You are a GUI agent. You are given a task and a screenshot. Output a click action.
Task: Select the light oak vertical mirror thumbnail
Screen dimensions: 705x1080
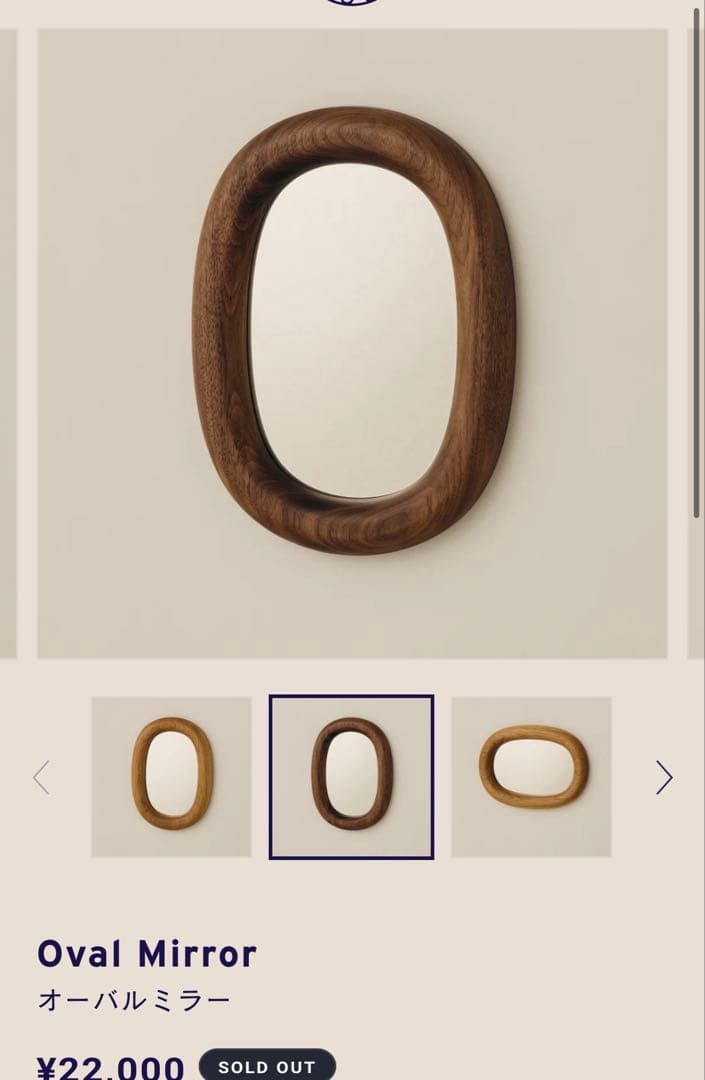tap(171, 777)
